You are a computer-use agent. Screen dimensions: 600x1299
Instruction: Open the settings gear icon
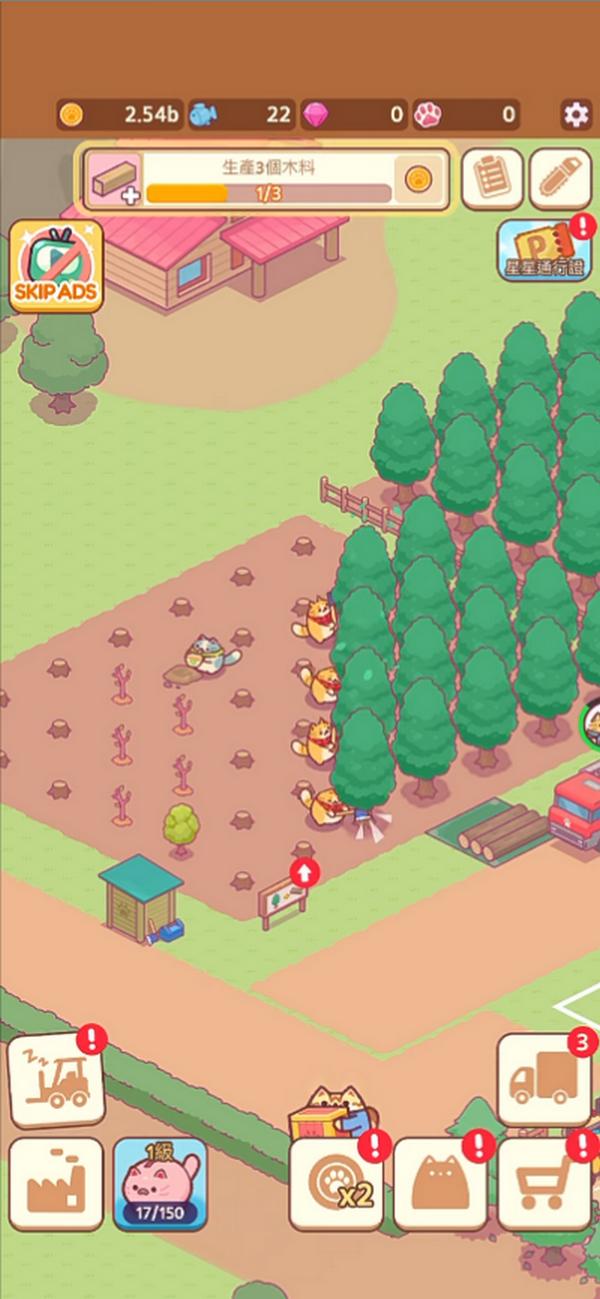576,115
